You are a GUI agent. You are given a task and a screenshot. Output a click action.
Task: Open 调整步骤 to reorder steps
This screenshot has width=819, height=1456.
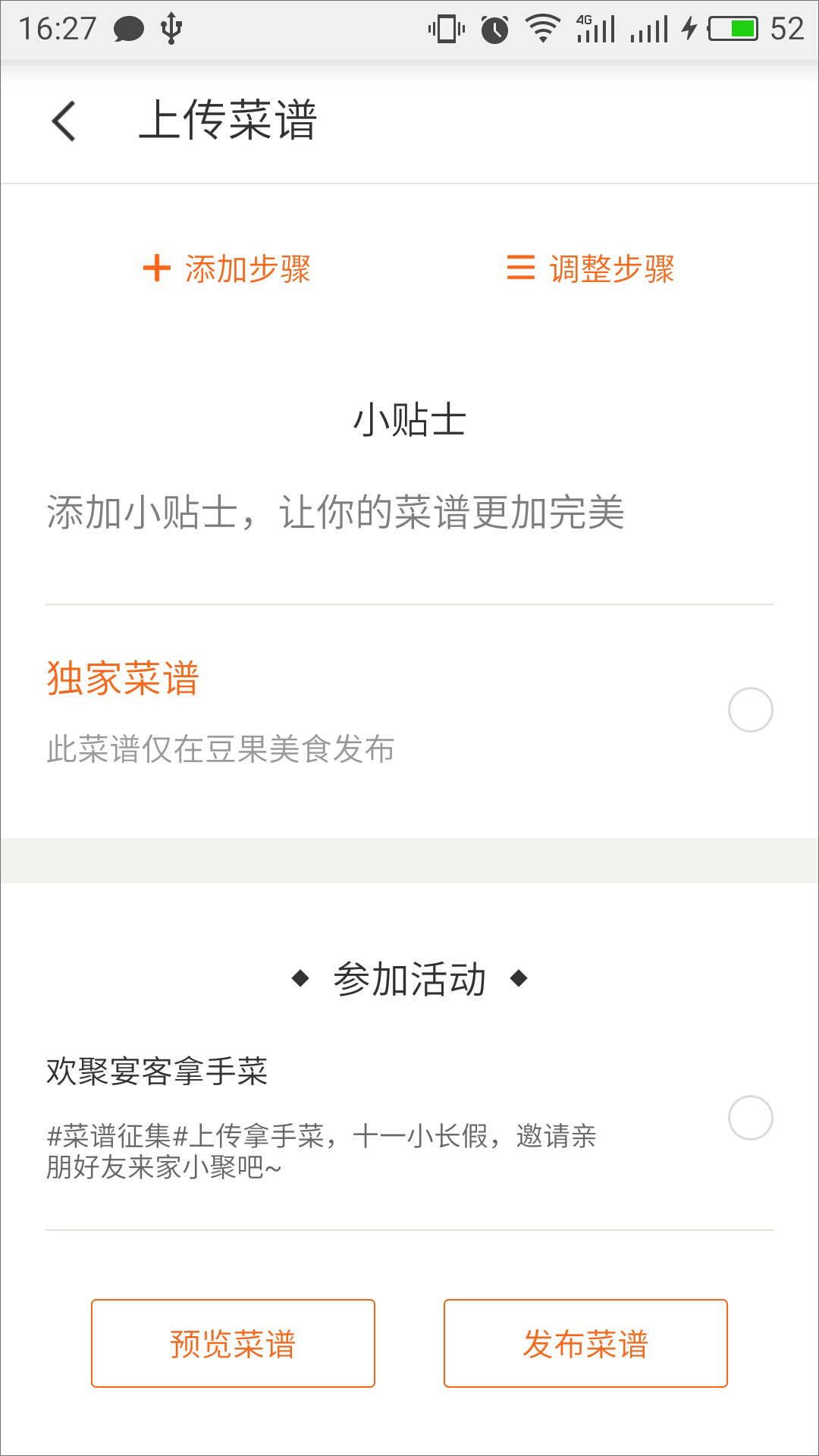click(591, 268)
